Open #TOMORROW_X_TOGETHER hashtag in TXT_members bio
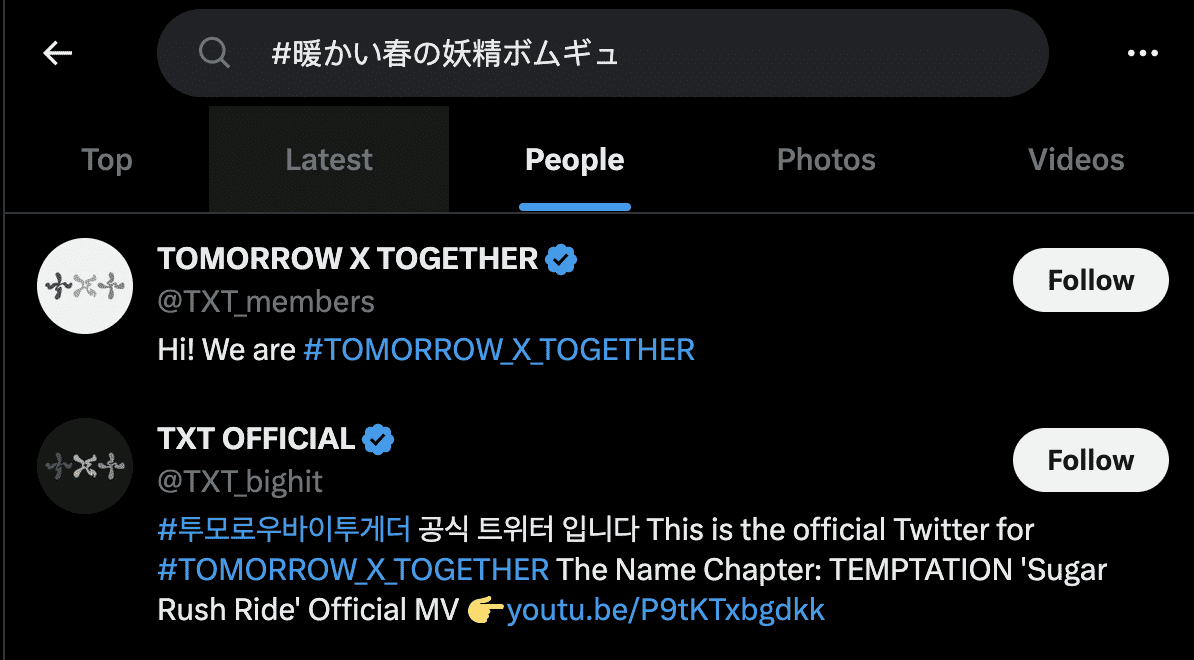Screen dimensions: 1194x660 pos(498,349)
